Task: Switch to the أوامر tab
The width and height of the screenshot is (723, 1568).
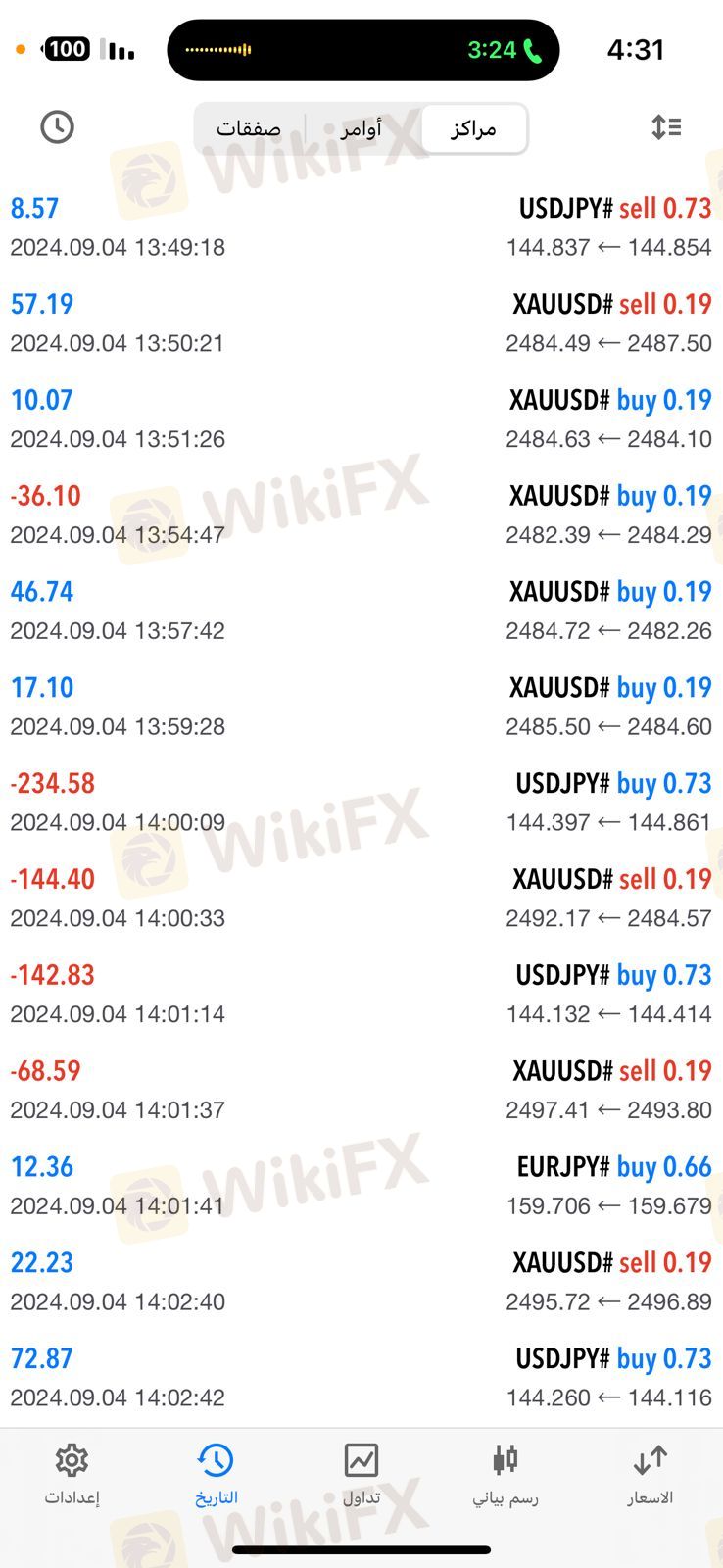Action: point(361,128)
